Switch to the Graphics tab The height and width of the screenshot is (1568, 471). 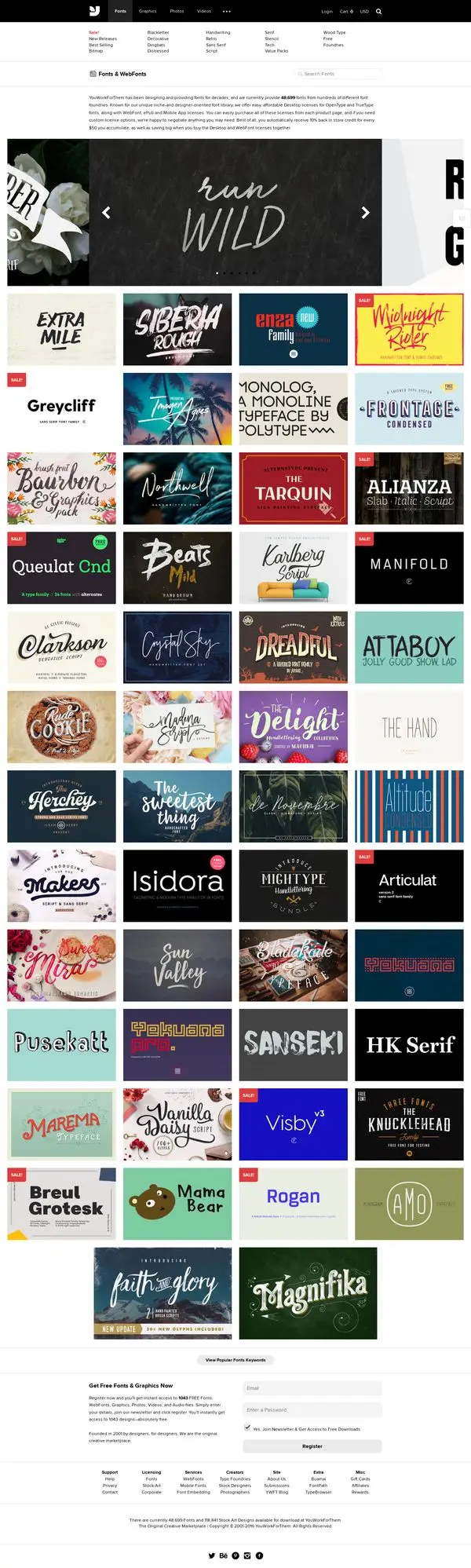tap(148, 12)
